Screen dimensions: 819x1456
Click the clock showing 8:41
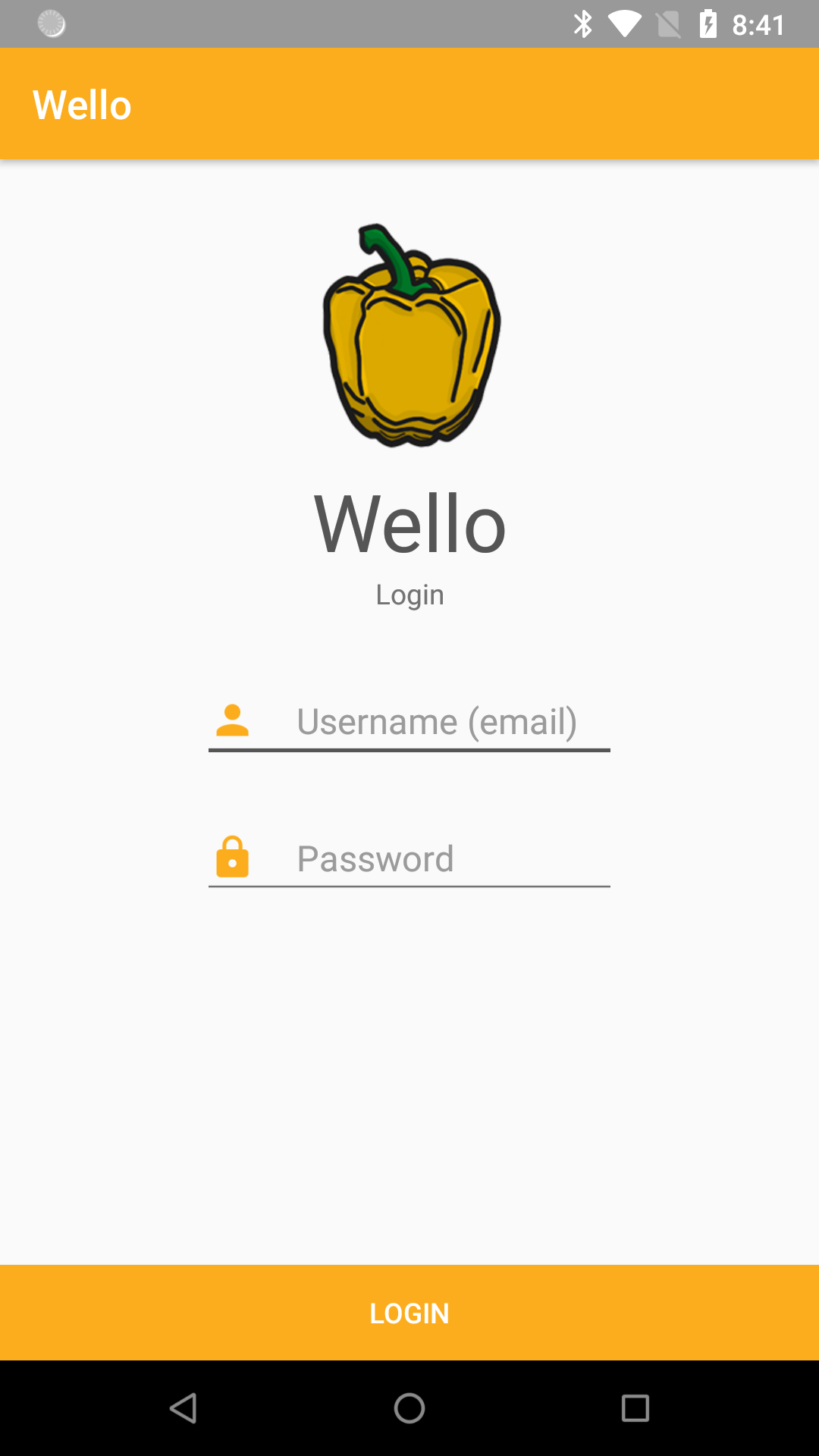[x=758, y=24]
